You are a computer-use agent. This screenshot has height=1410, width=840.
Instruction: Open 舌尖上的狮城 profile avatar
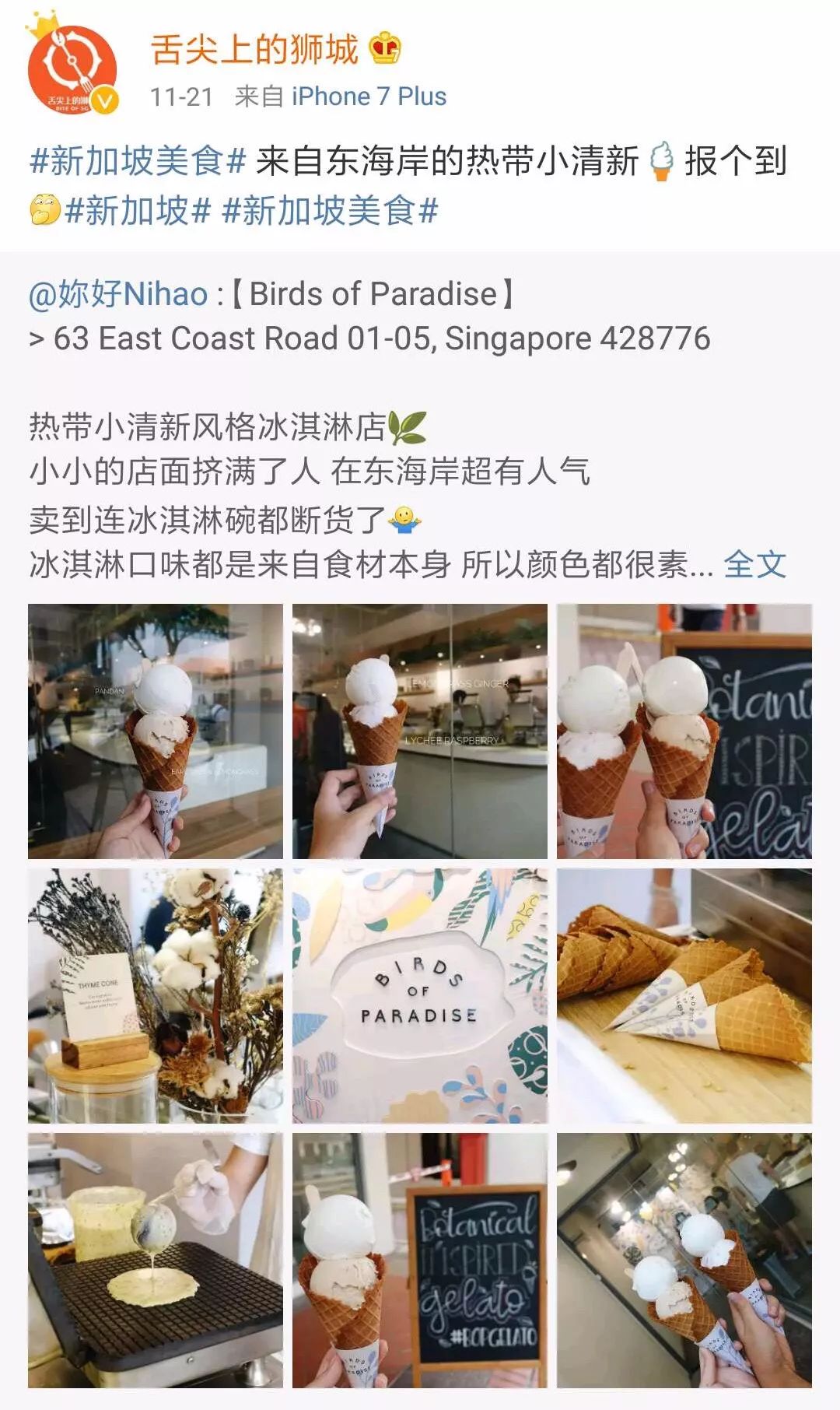72,68
